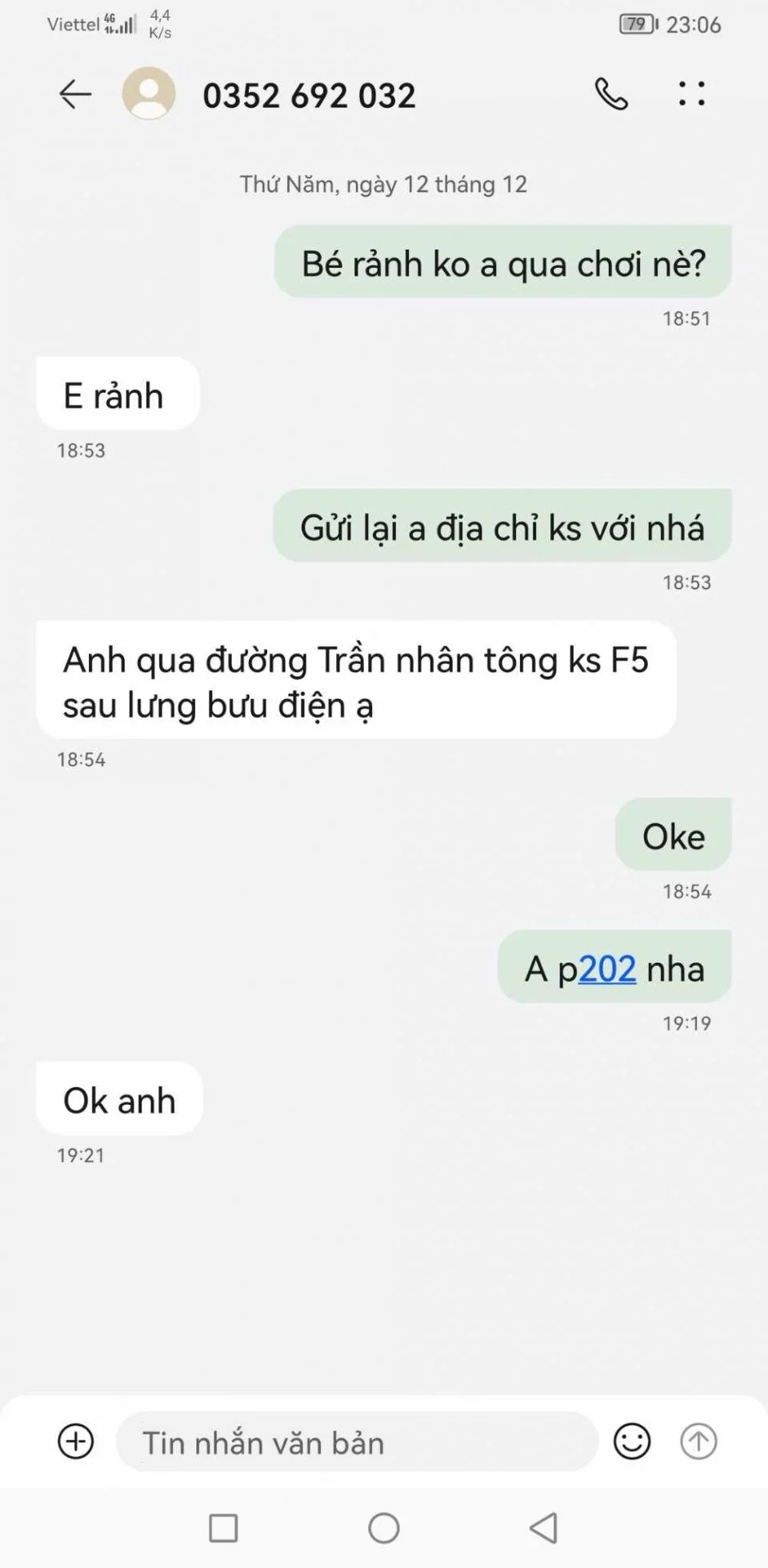Open recent apps from navigation bar
Viewport: 768px width, 1568px height.
[x=223, y=1528]
